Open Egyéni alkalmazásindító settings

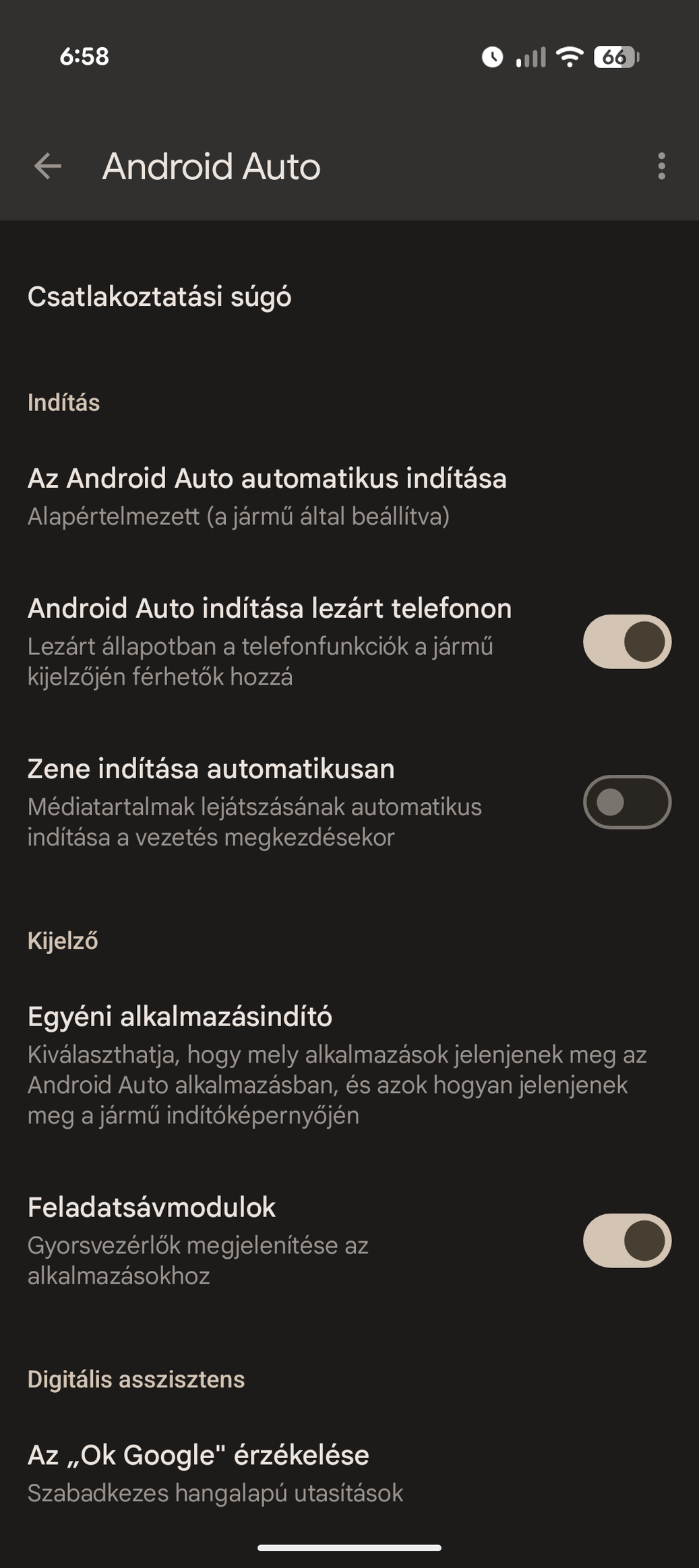(337, 1063)
